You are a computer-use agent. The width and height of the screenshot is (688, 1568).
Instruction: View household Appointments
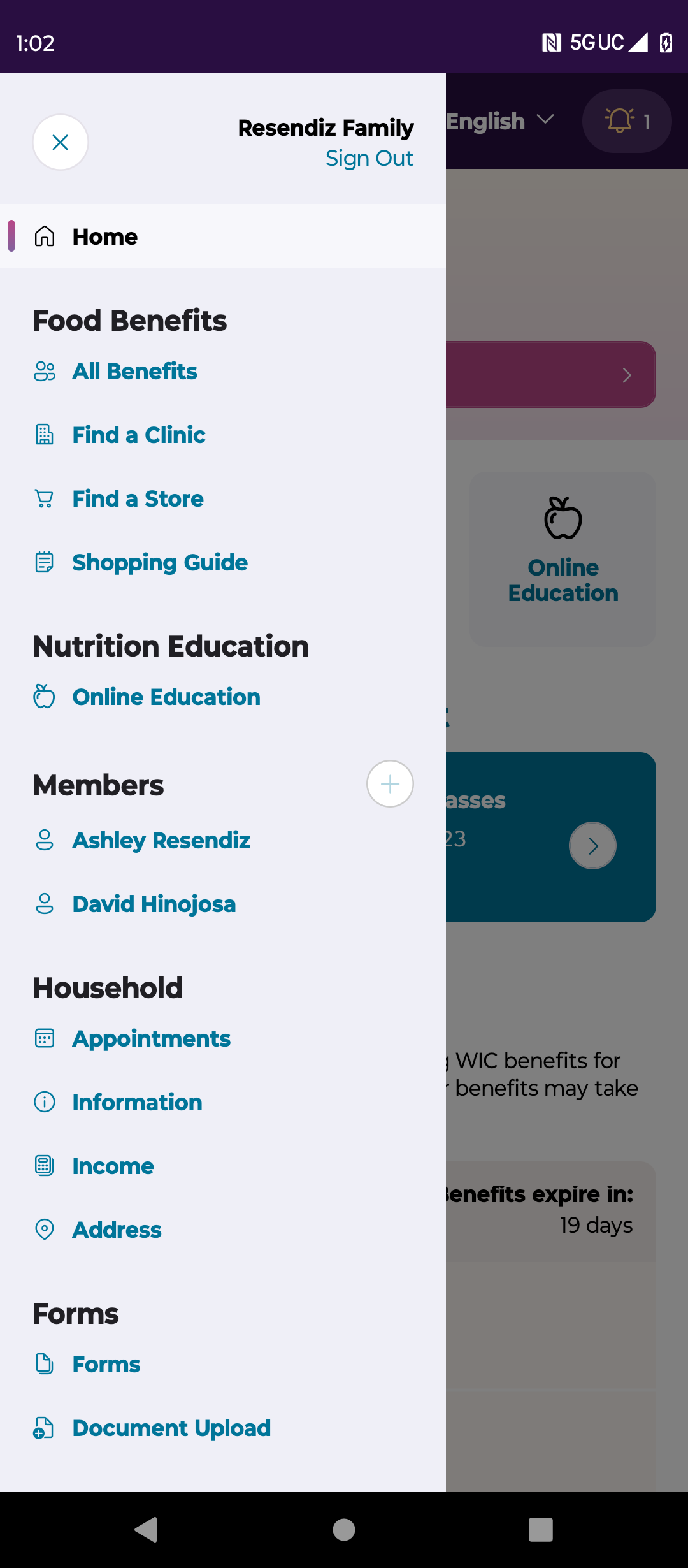[151, 1038]
